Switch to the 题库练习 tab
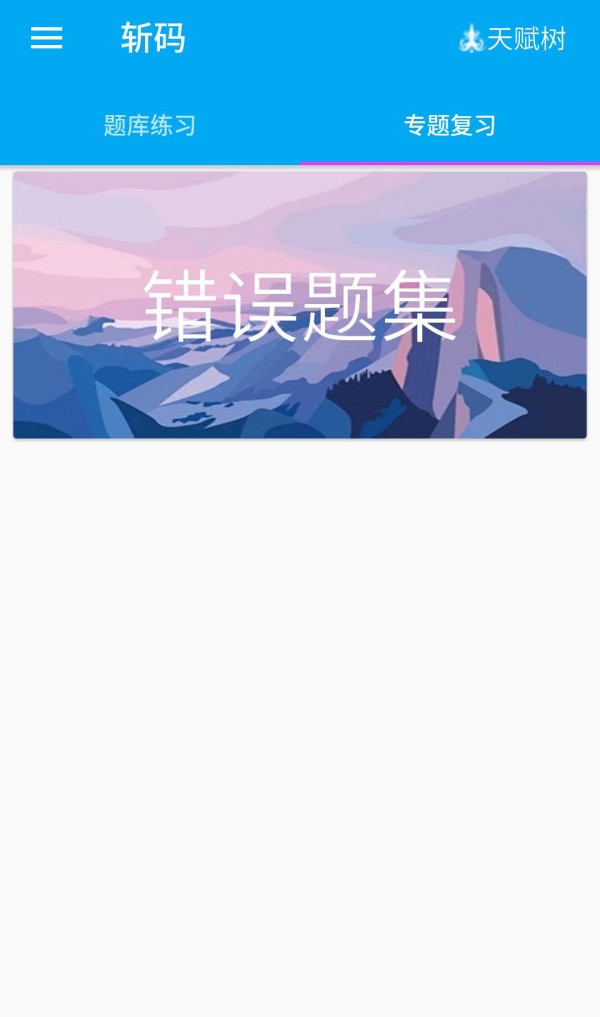The height and width of the screenshot is (1017, 600). point(150,126)
